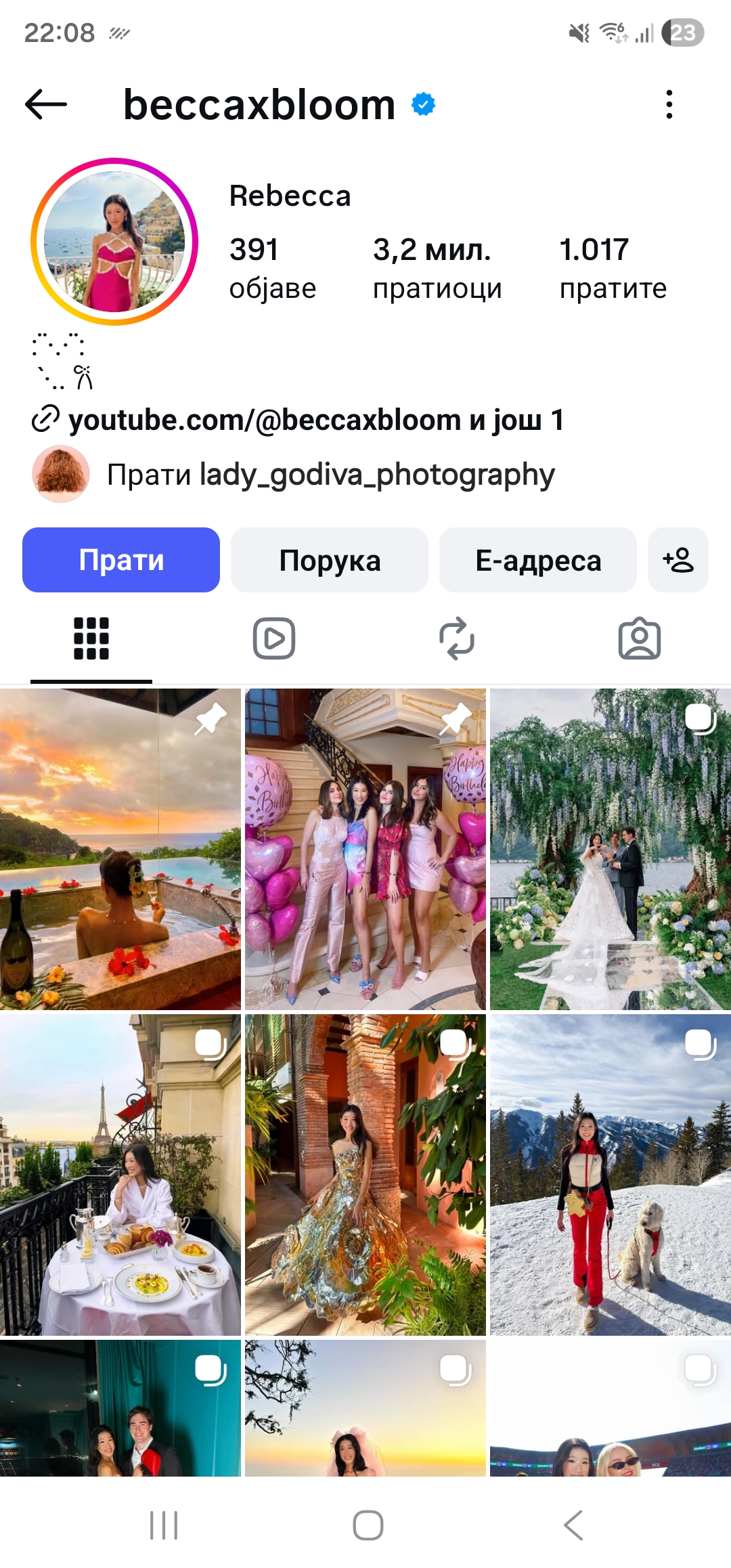Tap the Е-адреса button
Viewport: 731px width, 1568px height.
pos(538,560)
